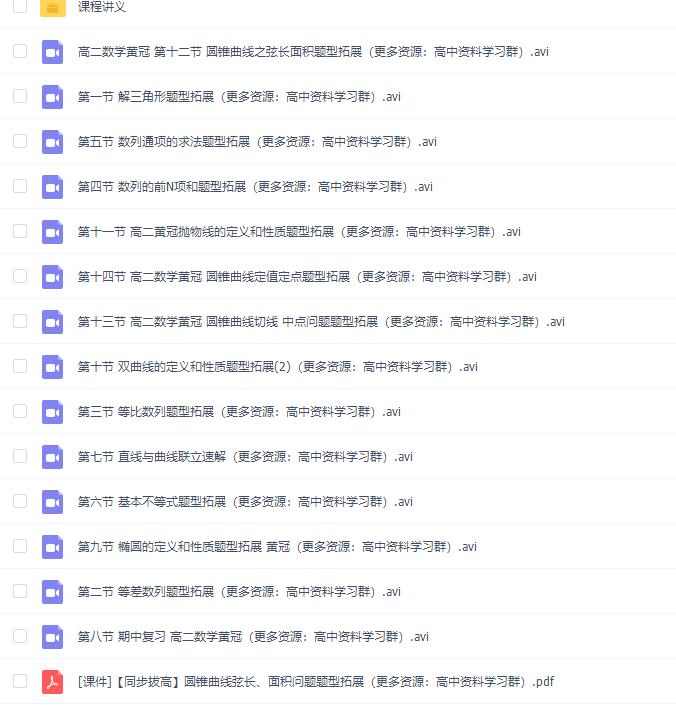676x705 pixels.
Task: Tick the checkbox next to the PDF file
Action: 20,681
